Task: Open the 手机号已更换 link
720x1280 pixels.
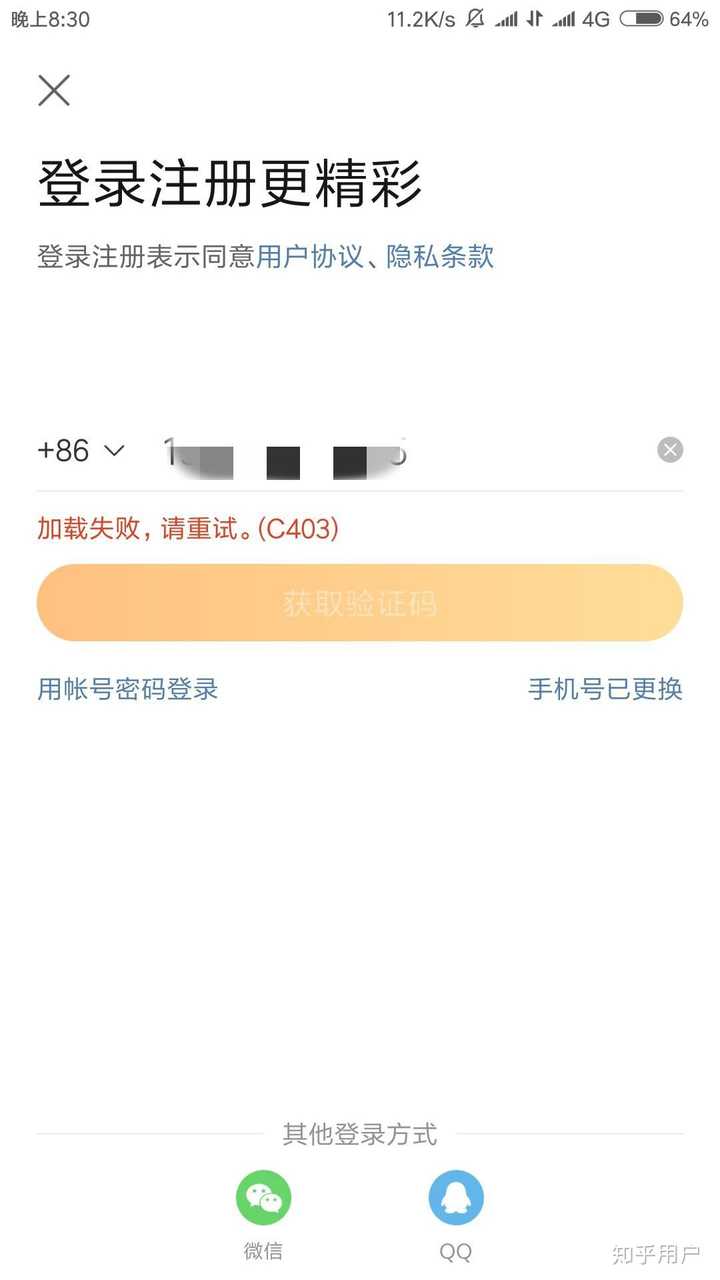Action: (605, 689)
